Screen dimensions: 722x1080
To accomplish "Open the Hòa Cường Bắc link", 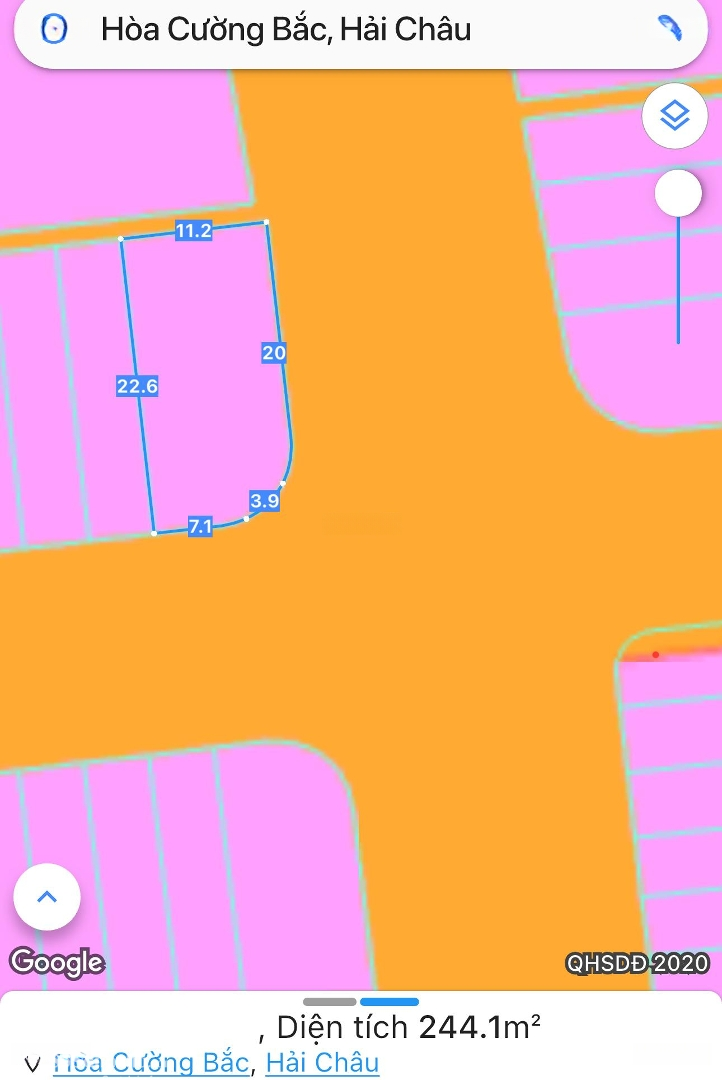I will click(150, 1063).
